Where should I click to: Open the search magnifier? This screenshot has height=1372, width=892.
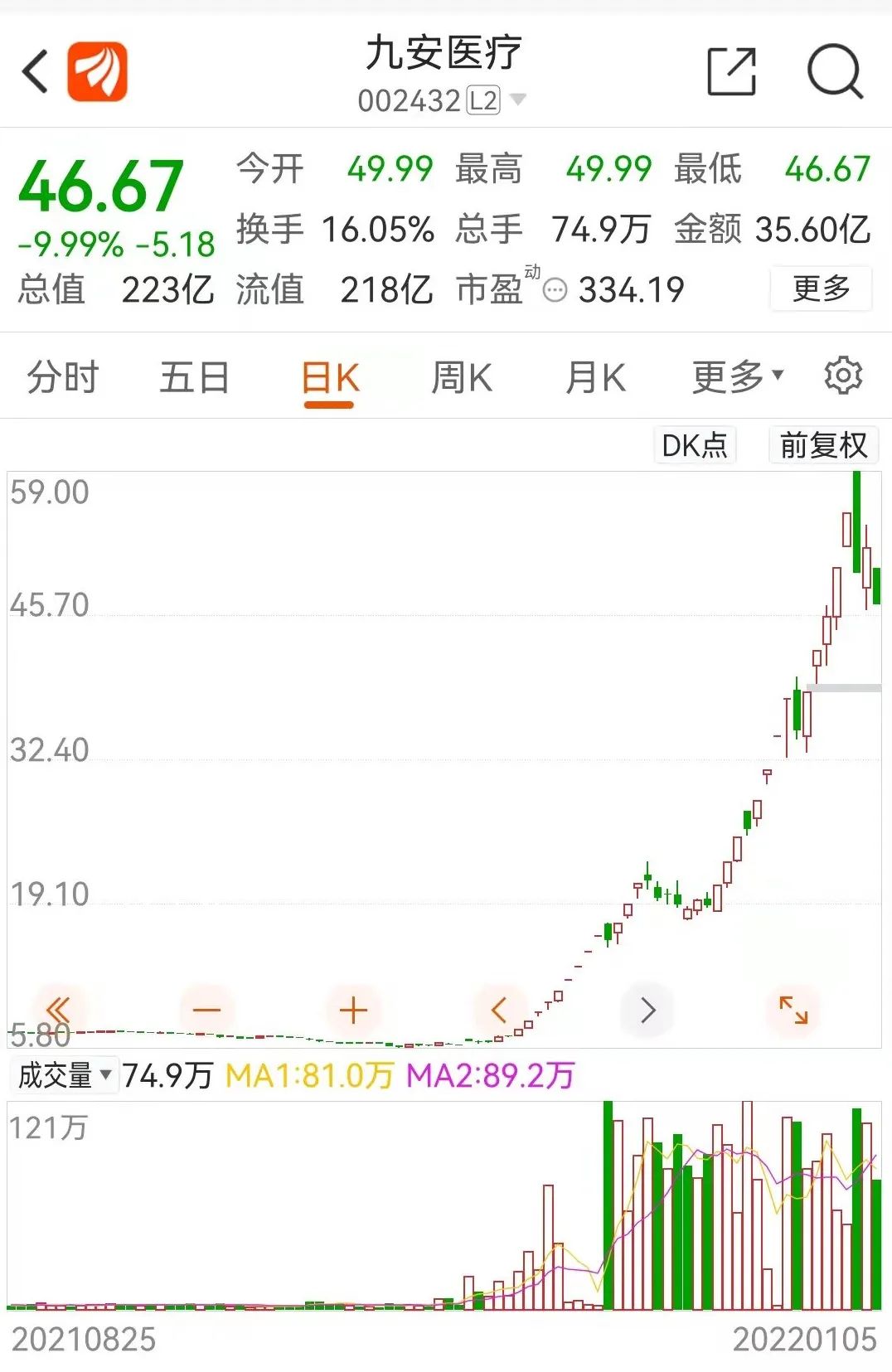pos(835,71)
